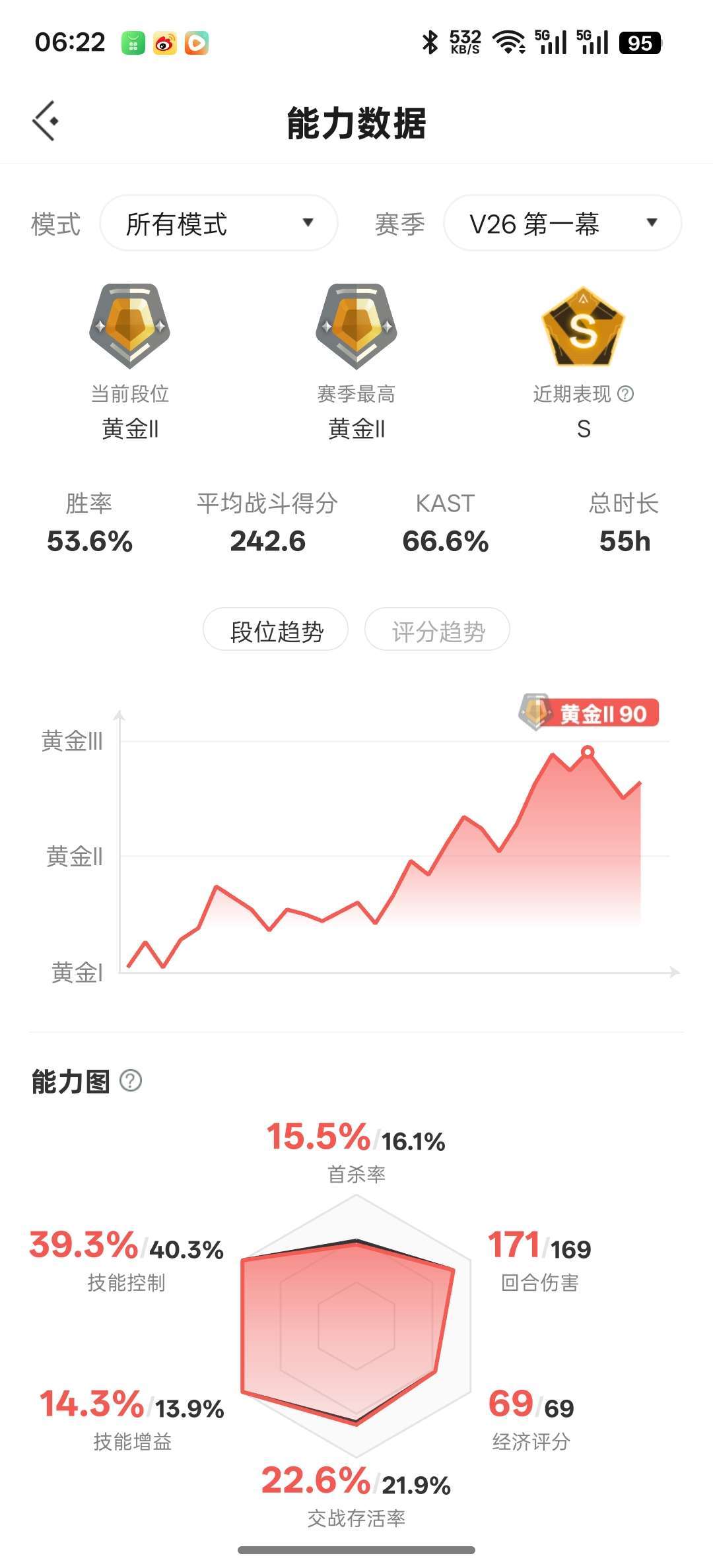Tap the 胜率 53.6% stat
Screen dimensions: 713x1568
90,541
